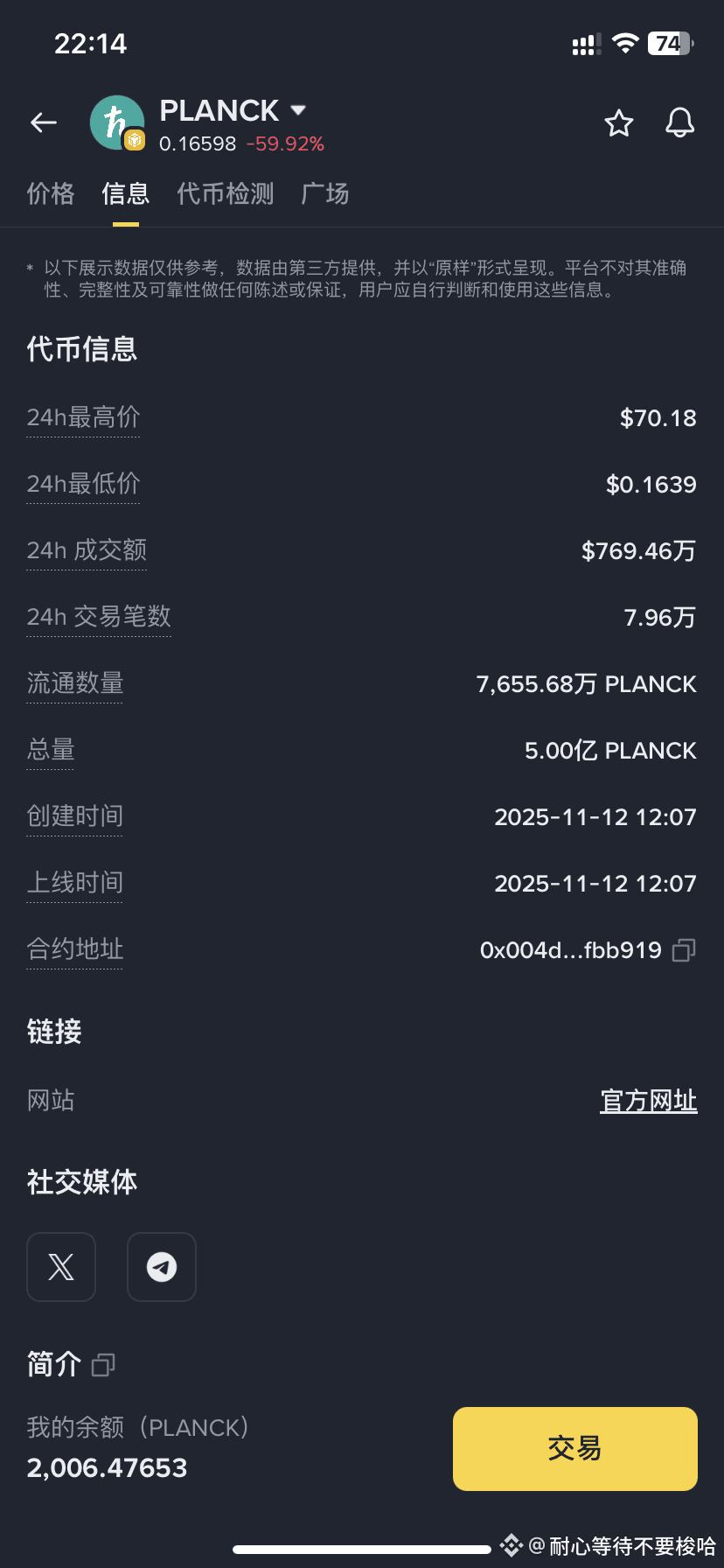
Task: Expand the 24h最高价 tooltip label
Action: pos(83,418)
